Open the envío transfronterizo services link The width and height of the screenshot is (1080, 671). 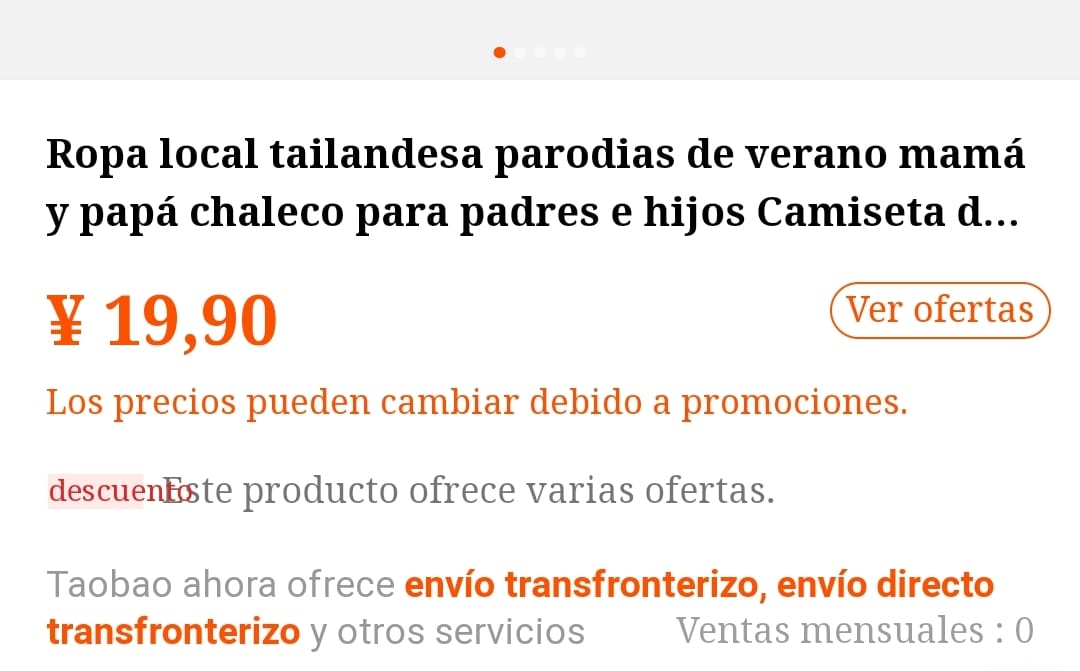click(x=580, y=585)
